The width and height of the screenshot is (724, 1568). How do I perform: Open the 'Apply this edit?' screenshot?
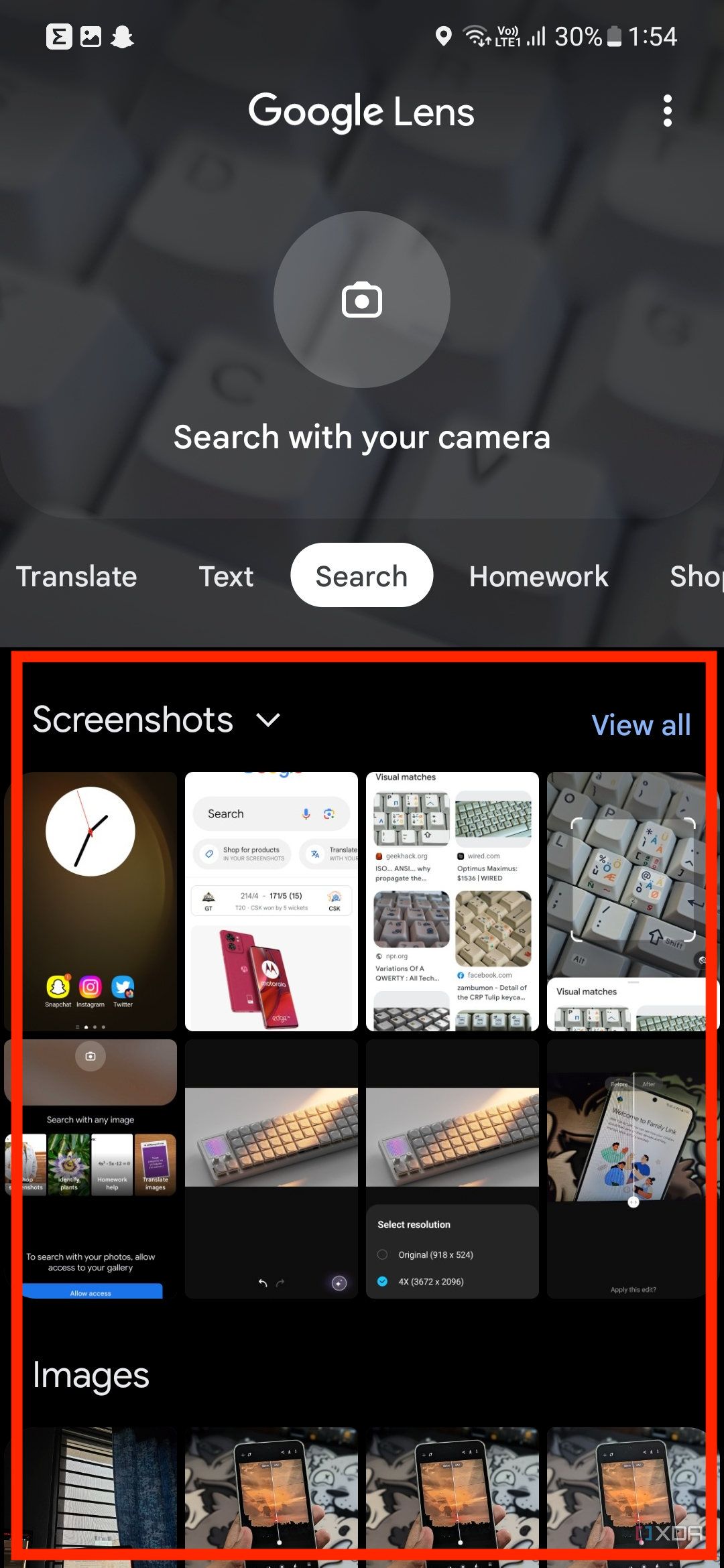[627, 1169]
